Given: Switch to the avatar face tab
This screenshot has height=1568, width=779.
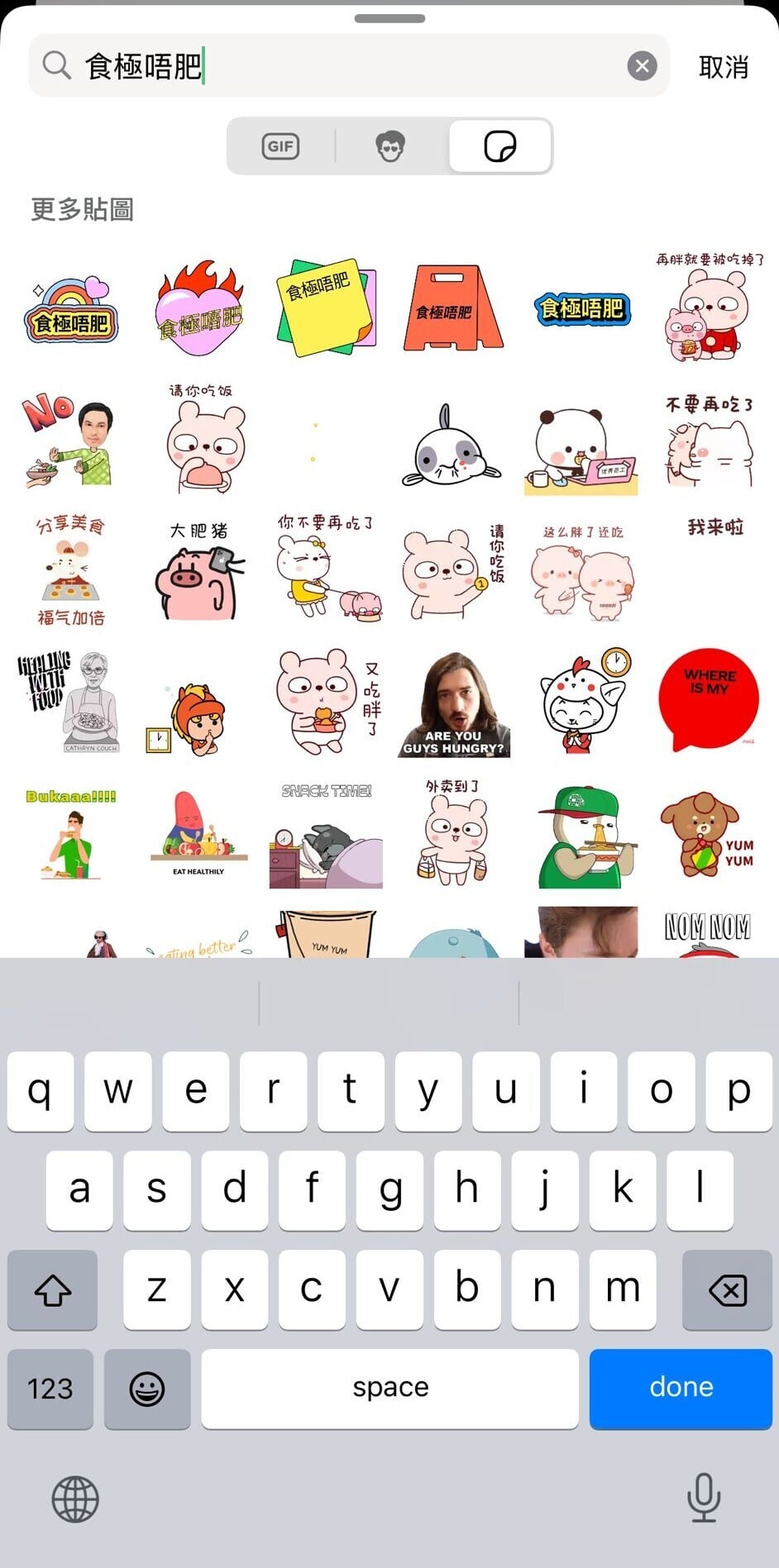Looking at the screenshot, I should tap(389, 146).
